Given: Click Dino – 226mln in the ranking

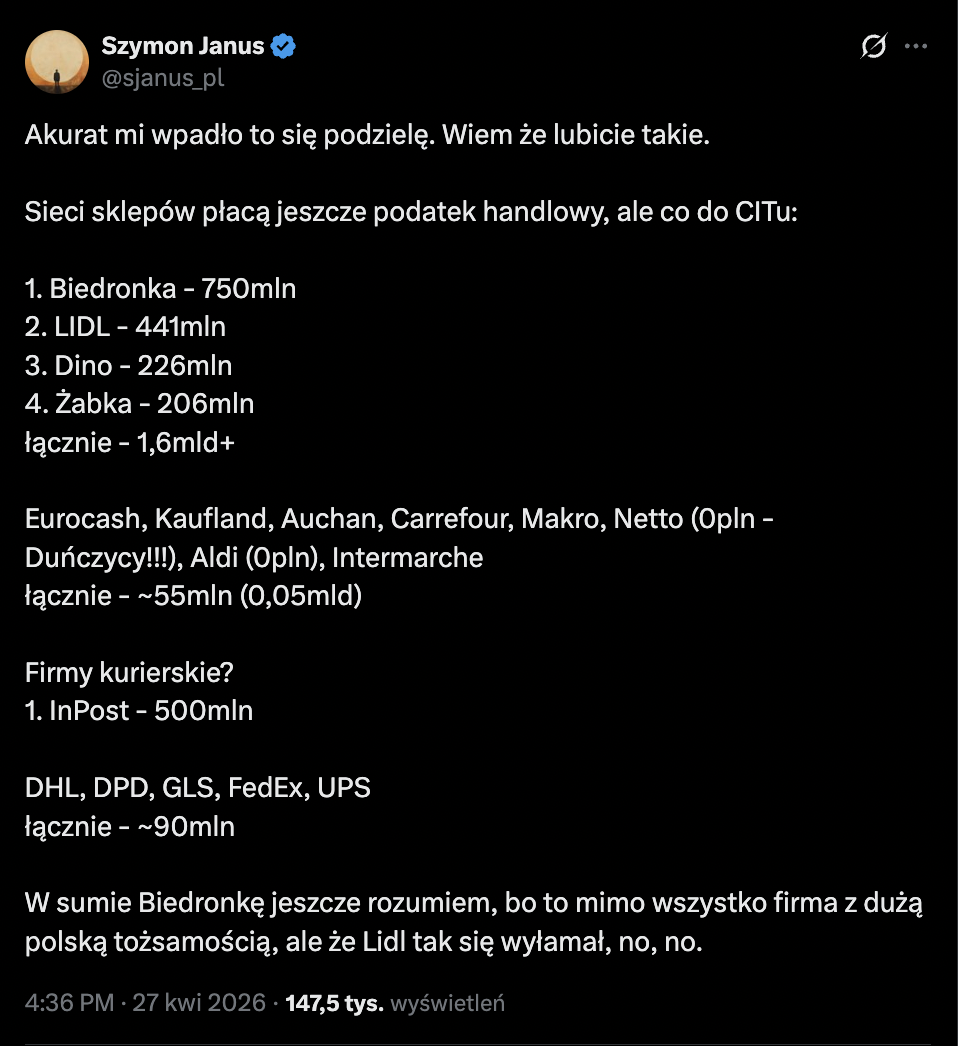Looking at the screenshot, I should [x=126, y=365].
